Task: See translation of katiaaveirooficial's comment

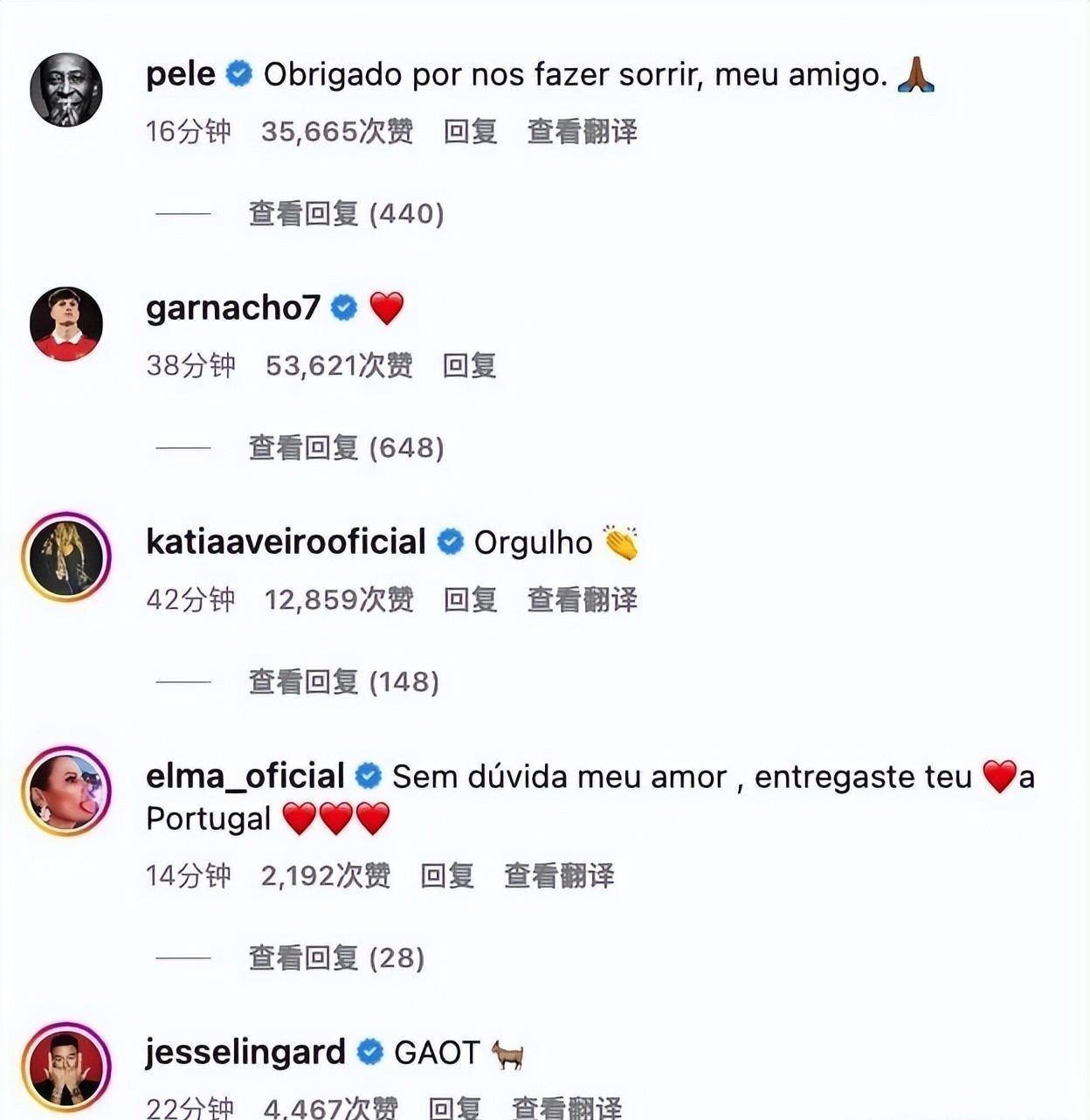Action: tap(582, 600)
